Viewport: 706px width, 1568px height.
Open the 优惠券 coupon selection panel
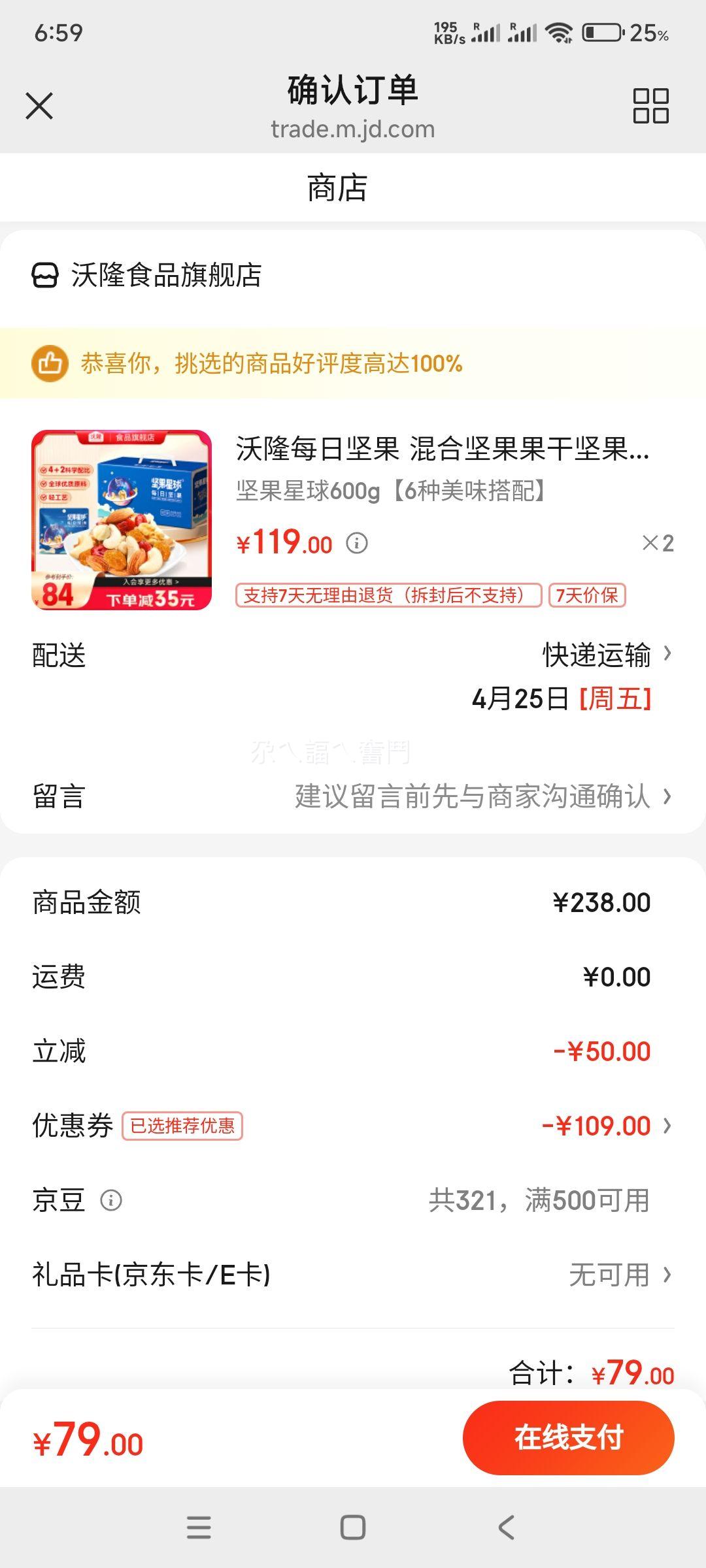click(x=607, y=1126)
